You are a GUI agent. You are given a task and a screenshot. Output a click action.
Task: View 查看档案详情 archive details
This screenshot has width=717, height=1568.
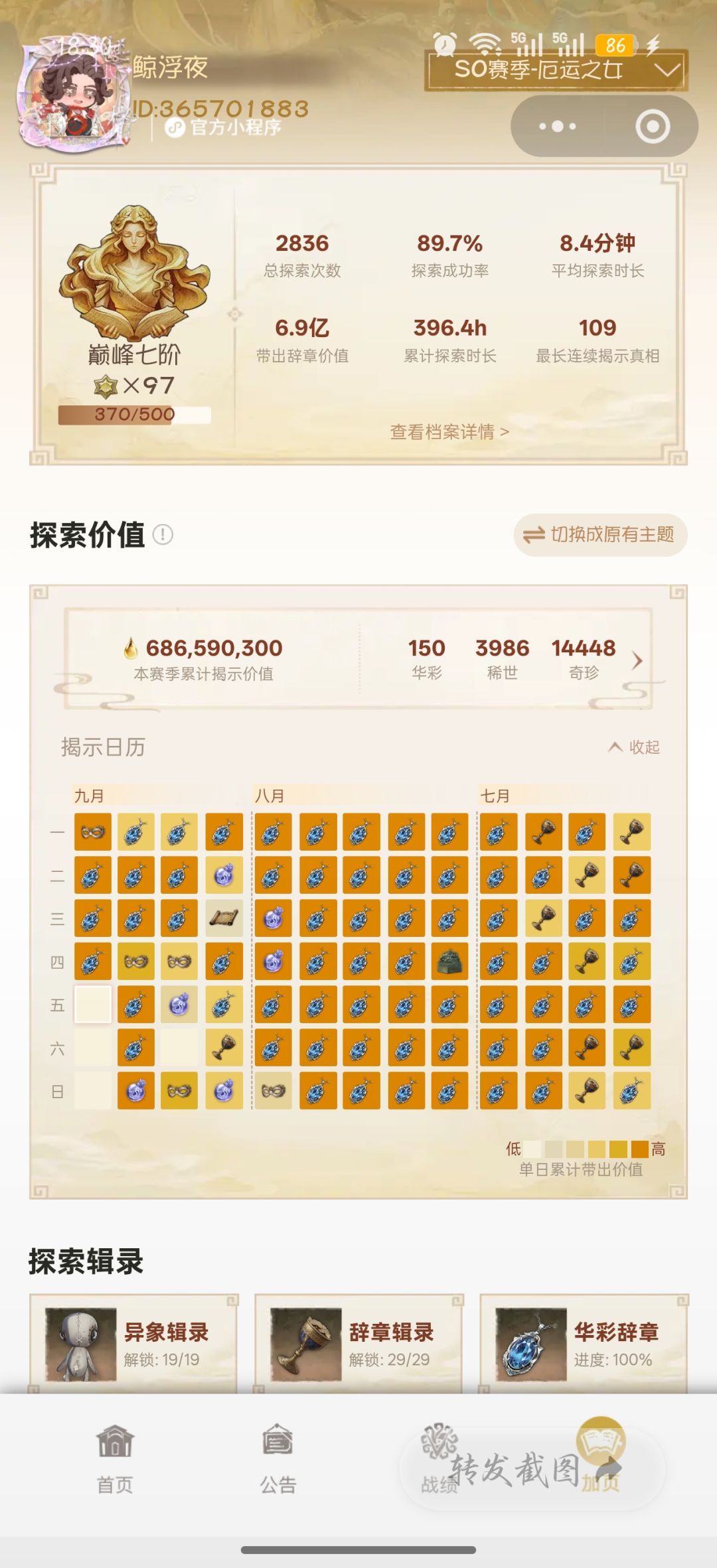click(x=449, y=432)
